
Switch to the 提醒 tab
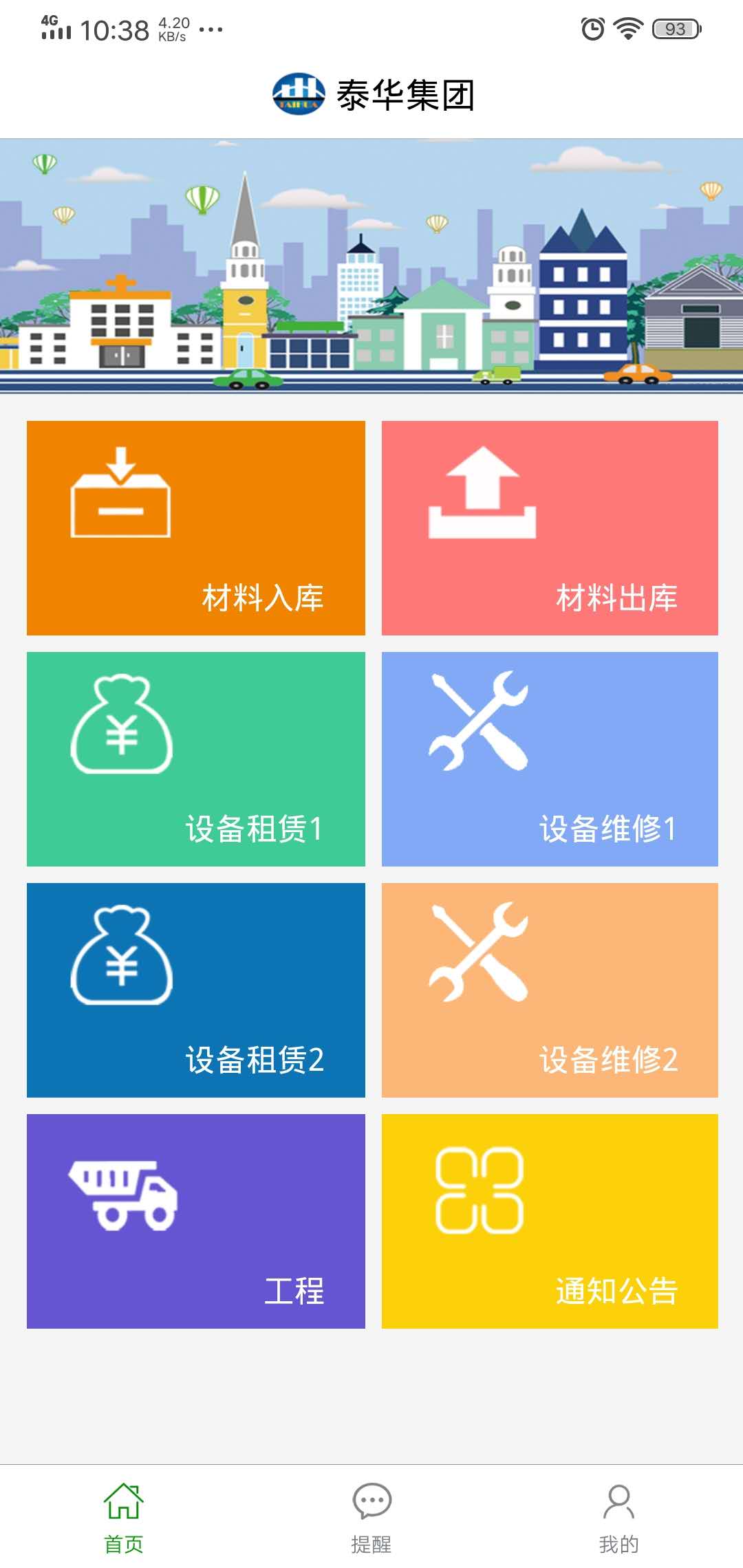371,1517
